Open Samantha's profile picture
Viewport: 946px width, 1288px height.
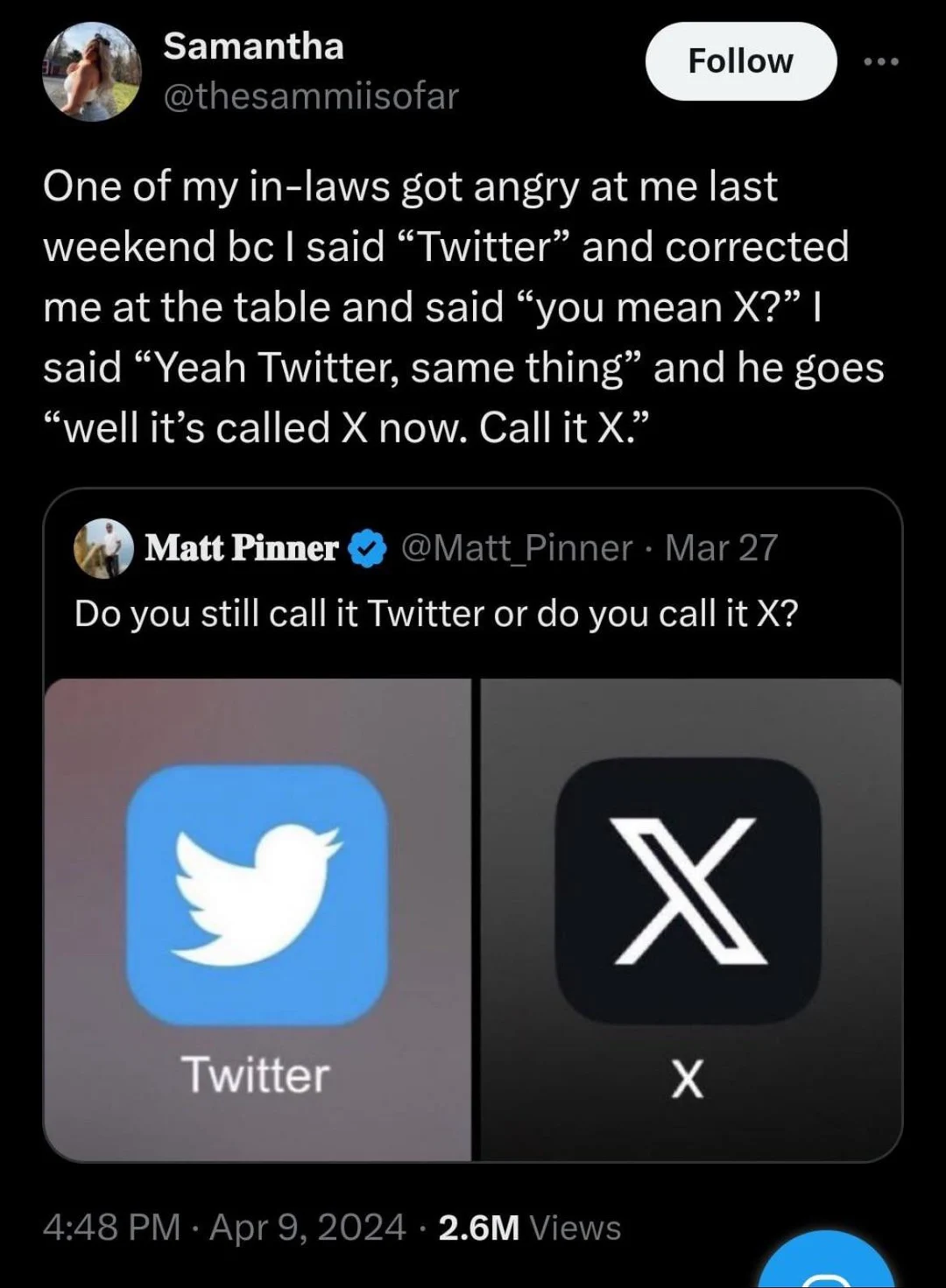click(91, 72)
